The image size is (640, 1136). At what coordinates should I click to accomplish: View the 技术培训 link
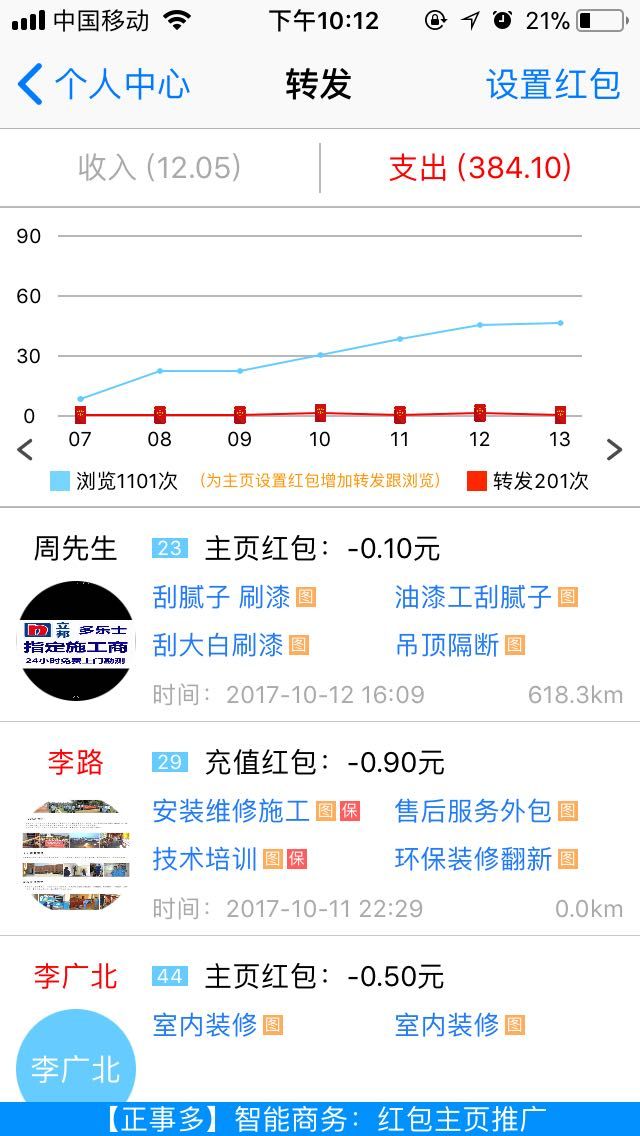pos(205,859)
